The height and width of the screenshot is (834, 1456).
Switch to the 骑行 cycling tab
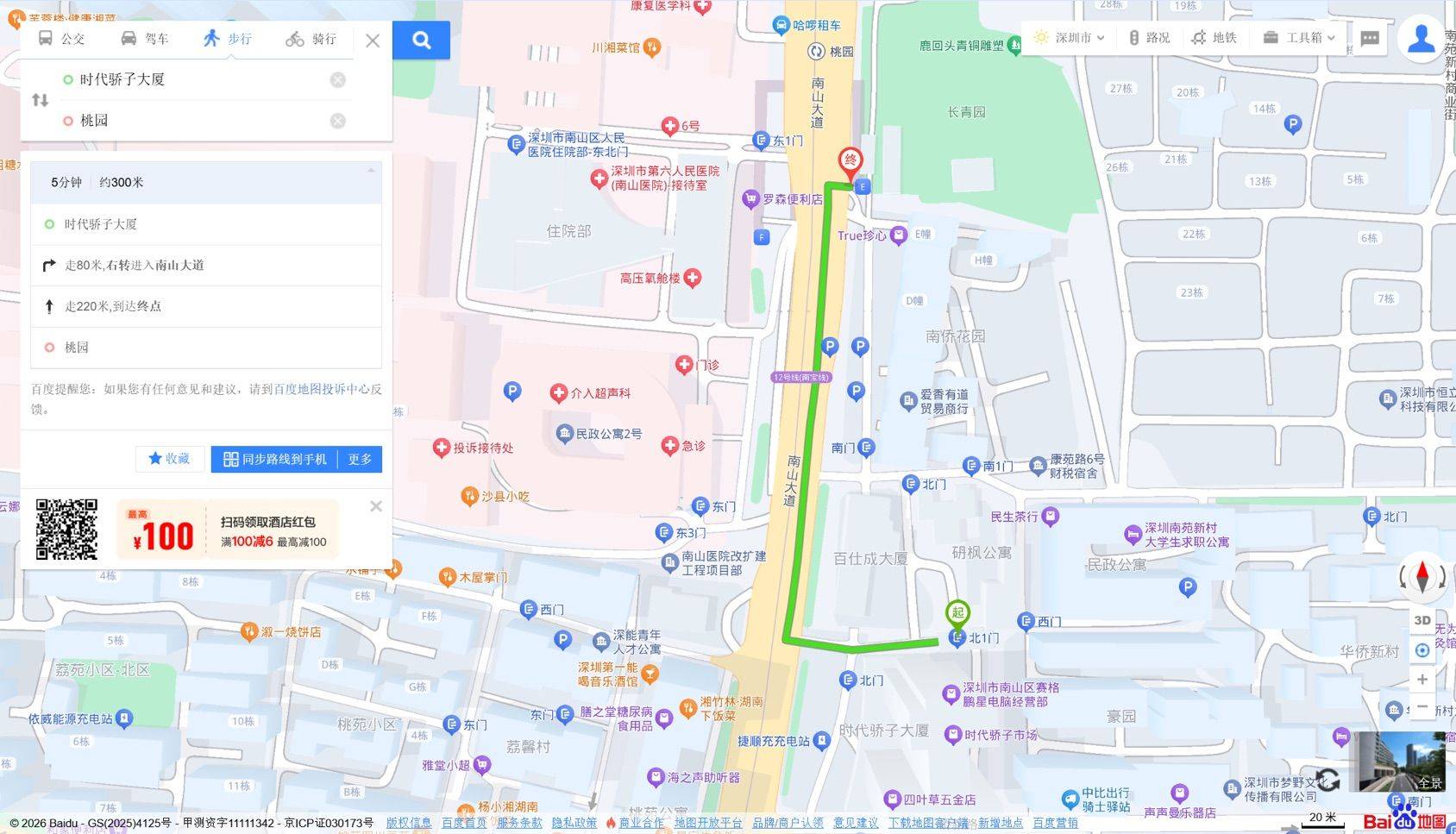point(311,39)
